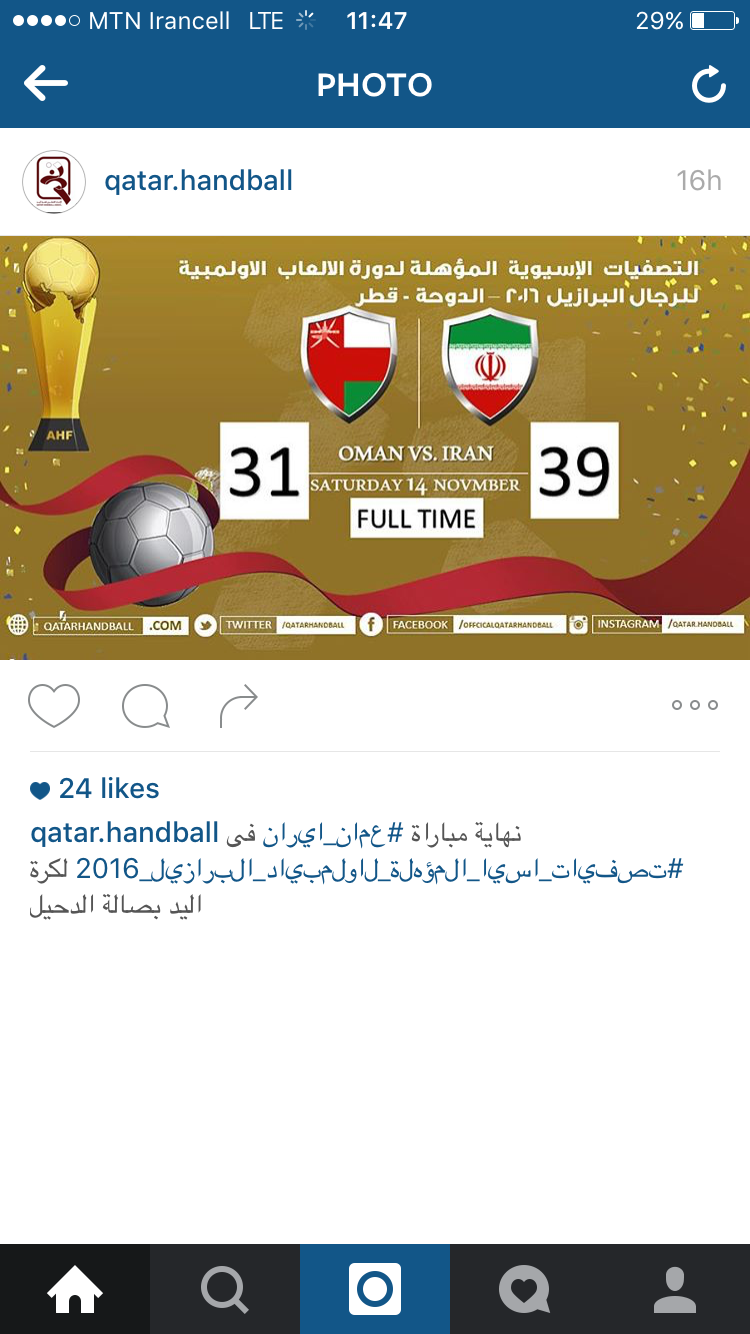
Task: Refresh the photo page
Action: [x=708, y=85]
